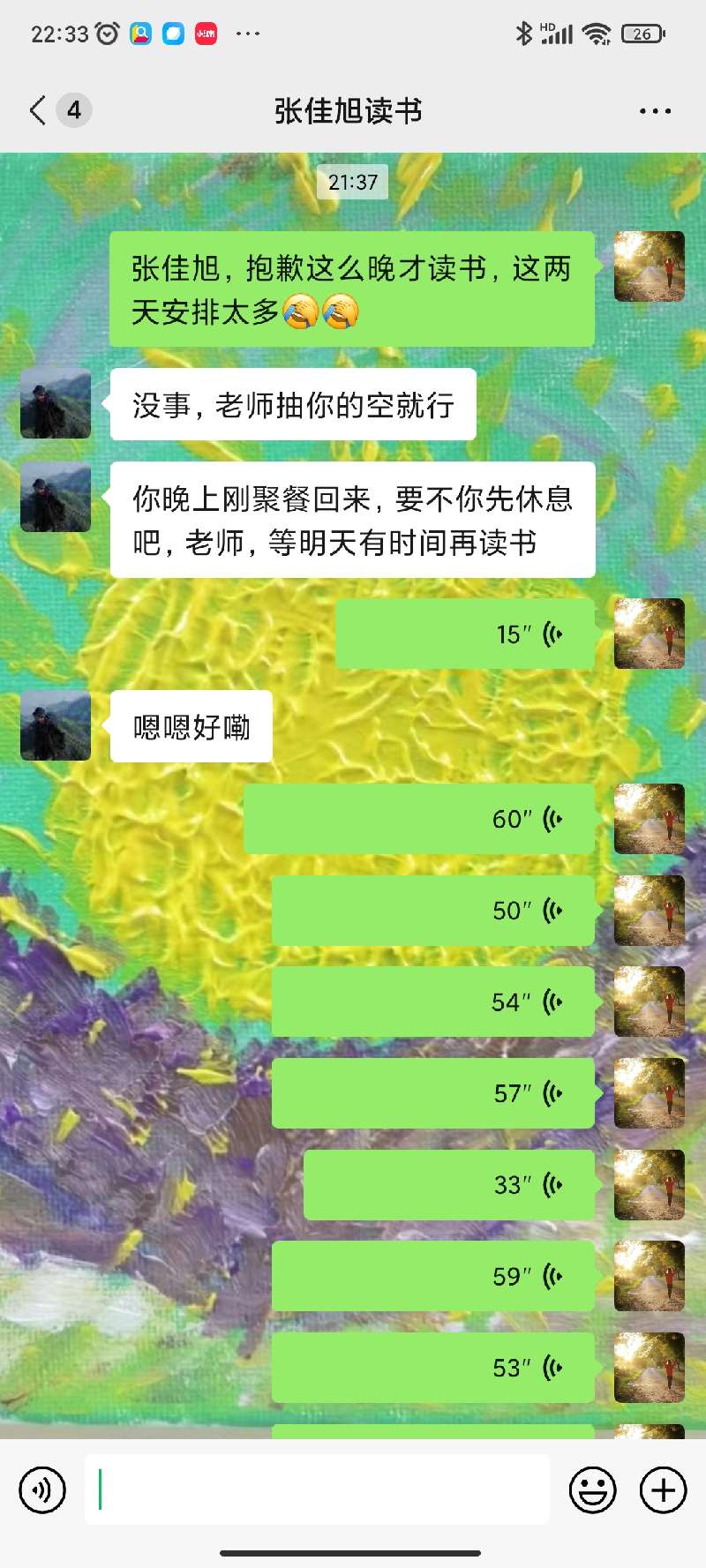Open the chat info overflow menu
This screenshot has height=1568, width=706.
(x=654, y=111)
